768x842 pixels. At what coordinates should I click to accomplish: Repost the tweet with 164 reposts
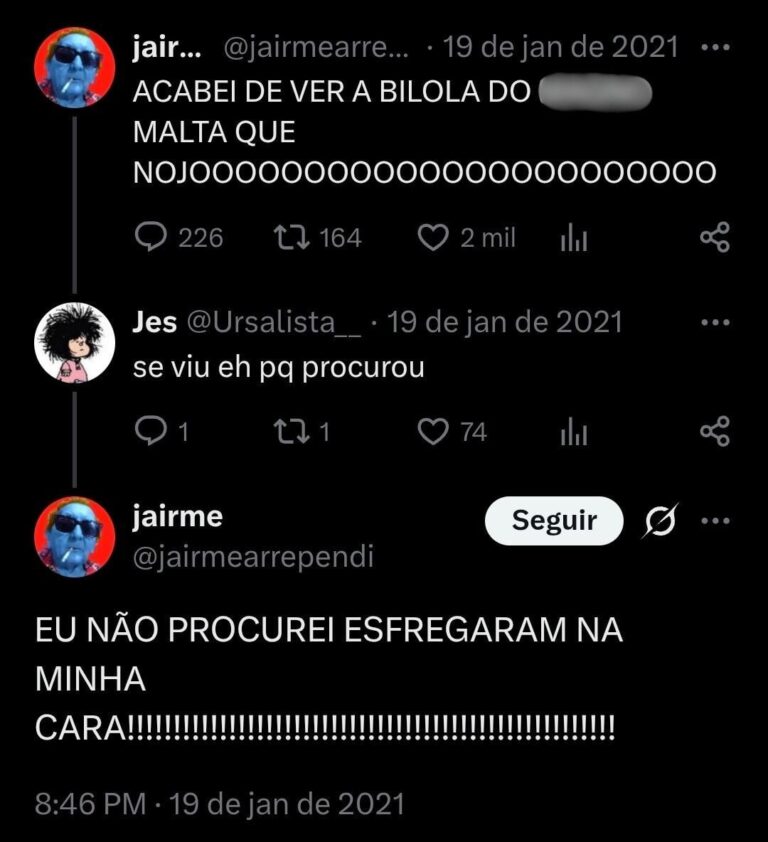tap(291, 237)
